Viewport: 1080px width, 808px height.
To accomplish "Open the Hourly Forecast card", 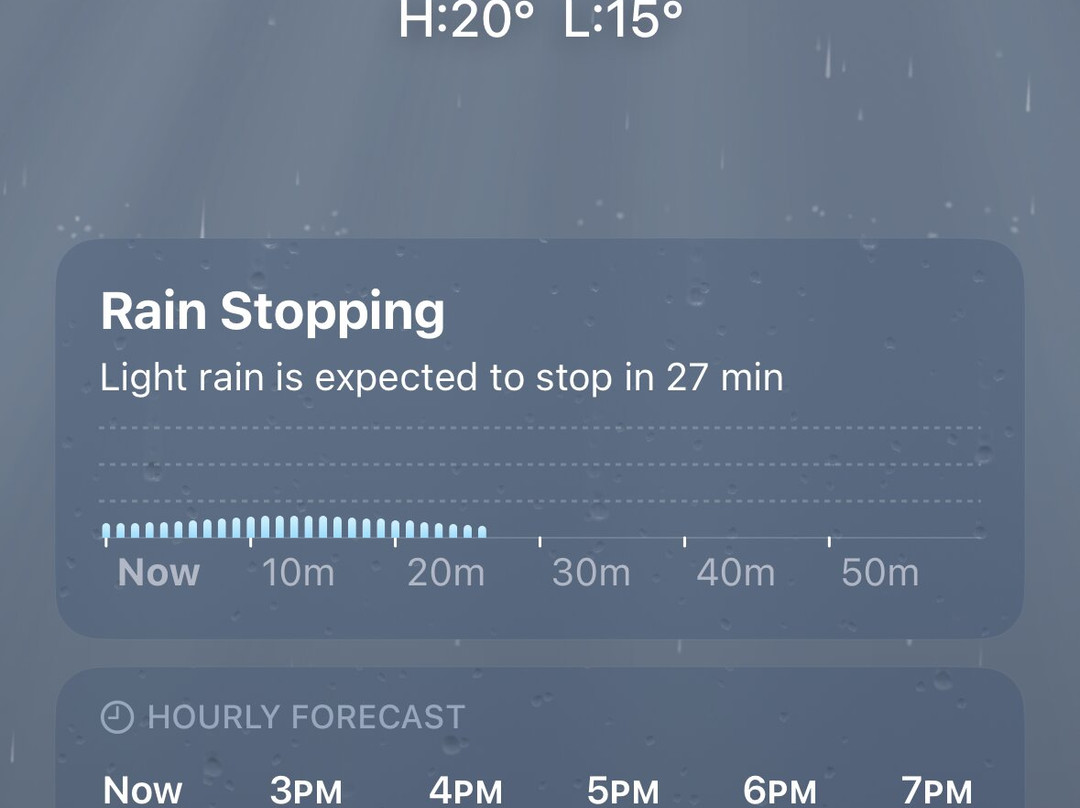I will [539, 738].
